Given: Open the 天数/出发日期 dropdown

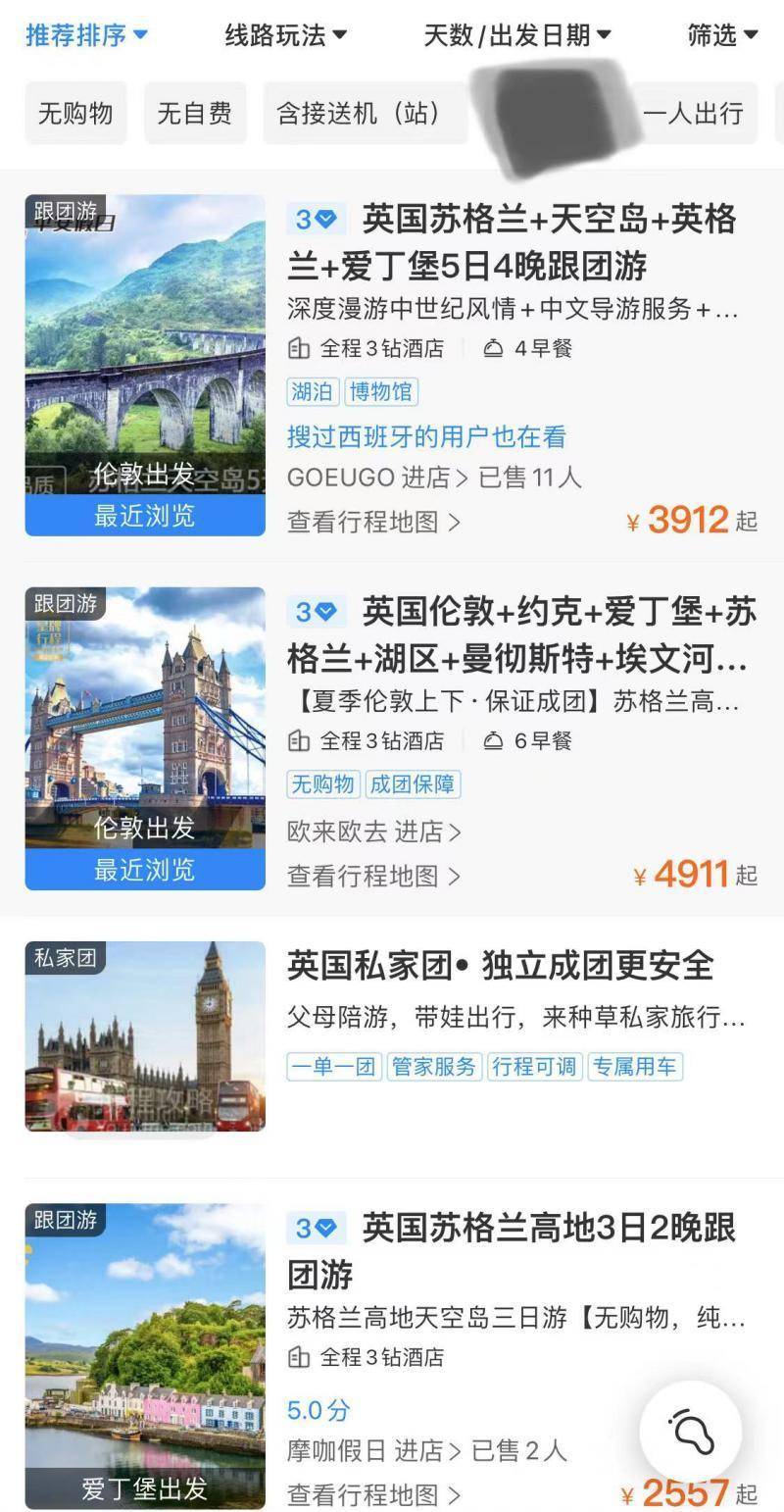Looking at the screenshot, I should (x=516, y=36).
